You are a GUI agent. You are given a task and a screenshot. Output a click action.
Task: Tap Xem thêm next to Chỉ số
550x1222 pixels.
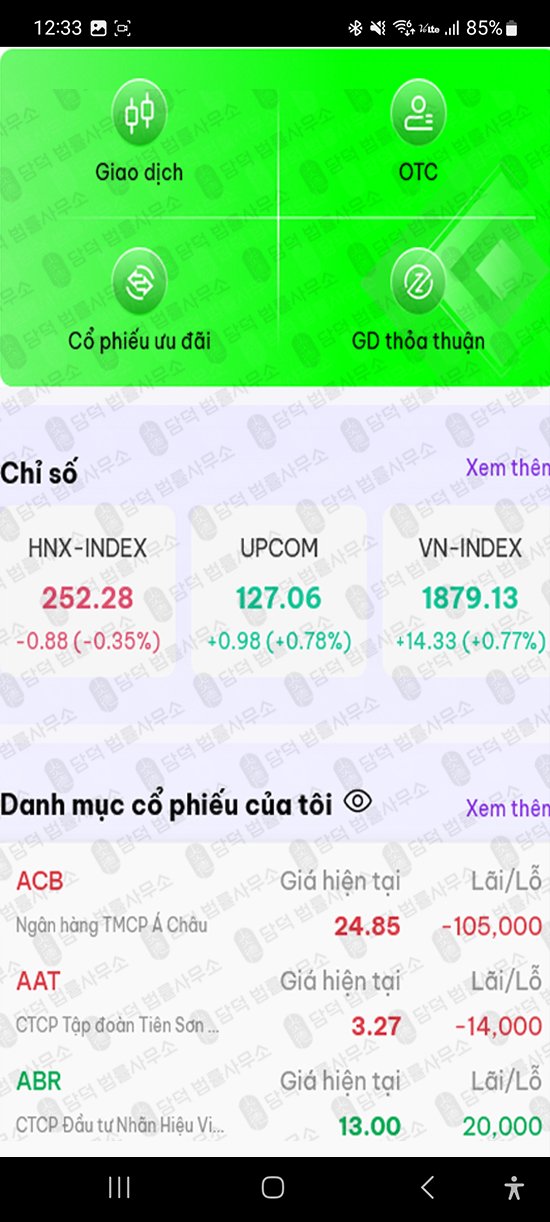point(508,467)
